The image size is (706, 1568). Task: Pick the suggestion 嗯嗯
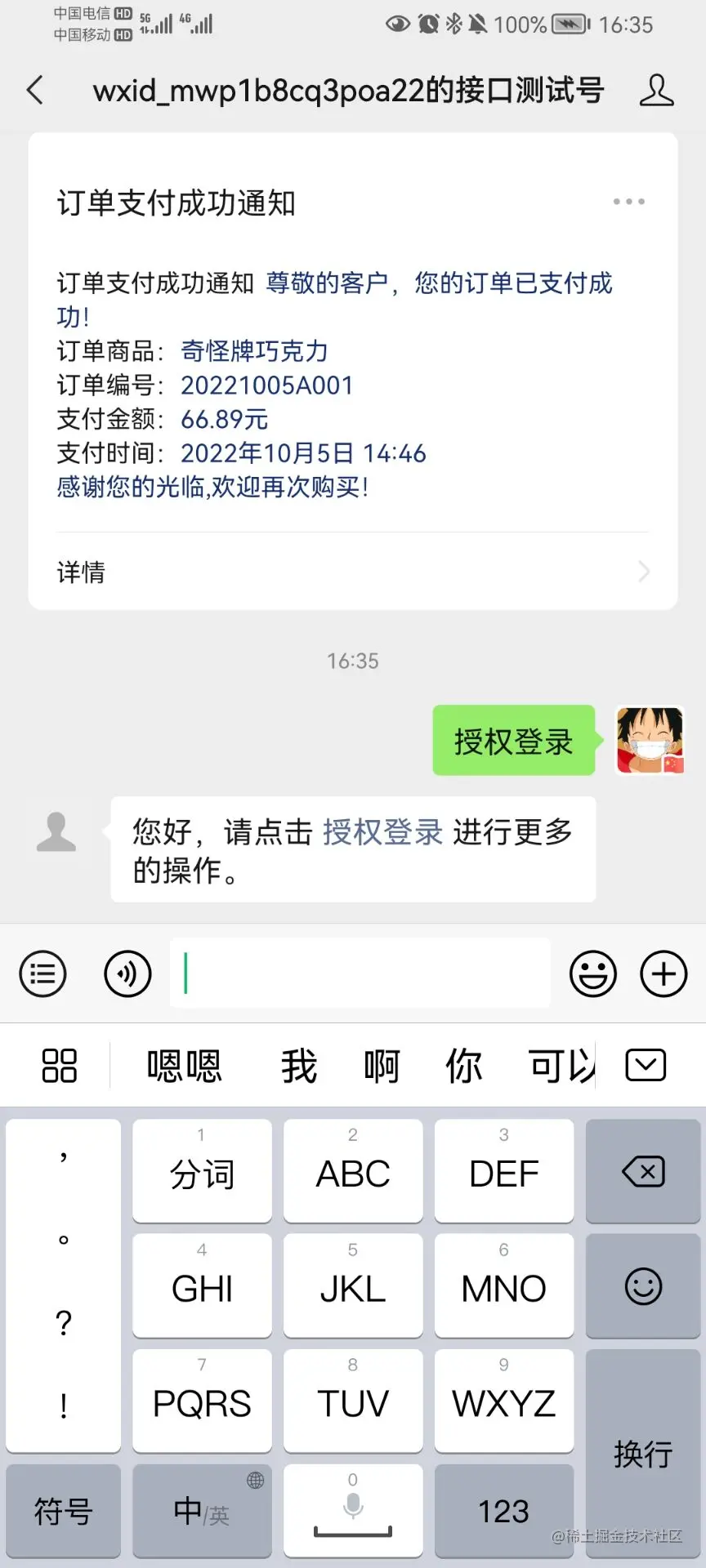(x=185, y=1066)
